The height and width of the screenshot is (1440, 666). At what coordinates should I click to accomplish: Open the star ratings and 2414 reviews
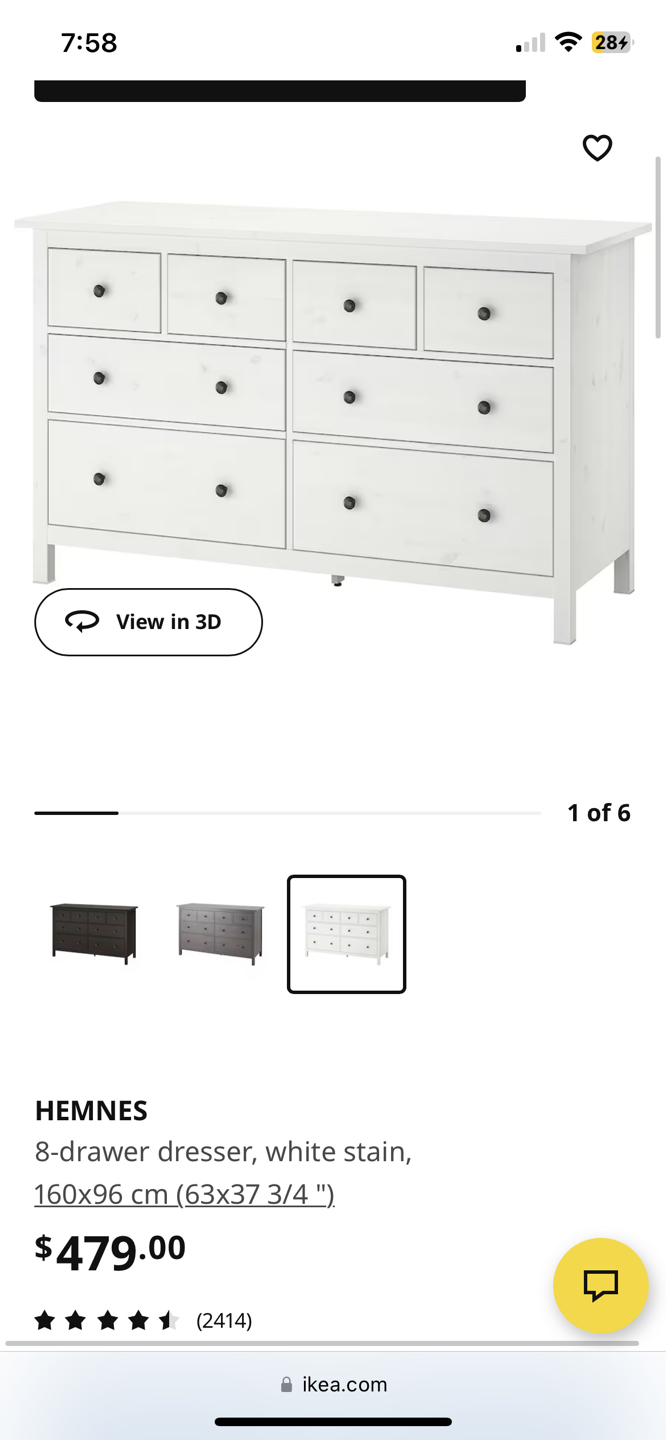click(x=143, y=1321)
